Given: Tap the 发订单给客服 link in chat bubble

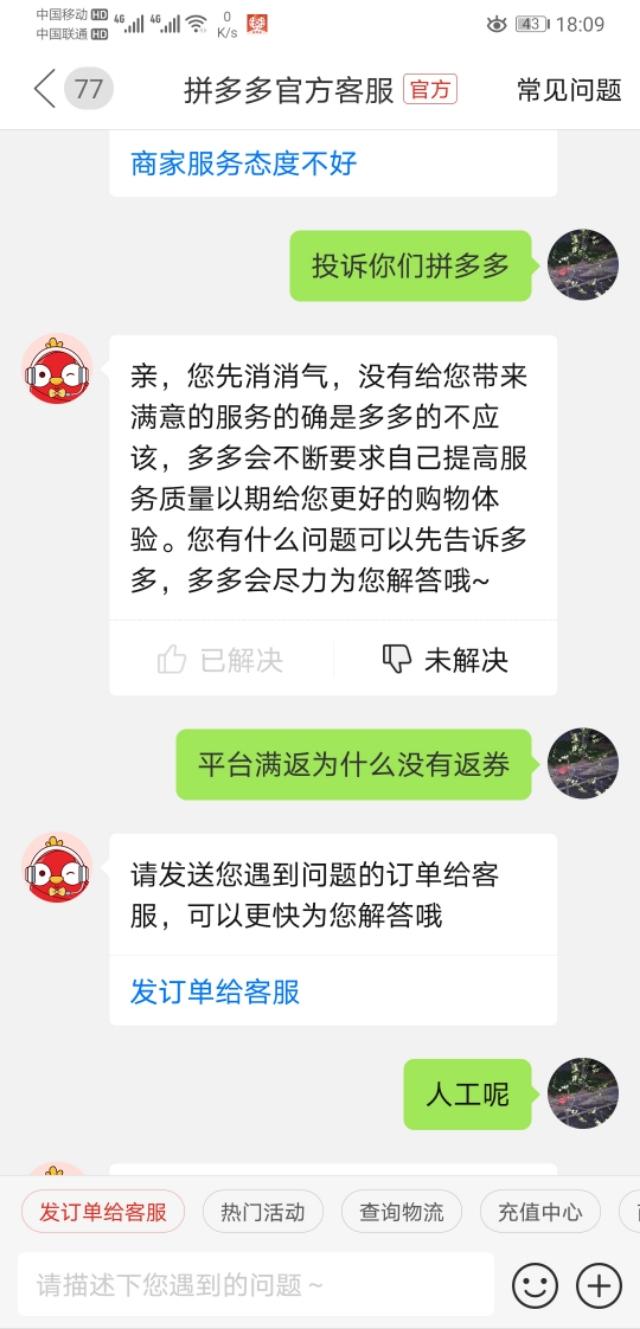Looking at the screenshot, I should pos(215,991).
